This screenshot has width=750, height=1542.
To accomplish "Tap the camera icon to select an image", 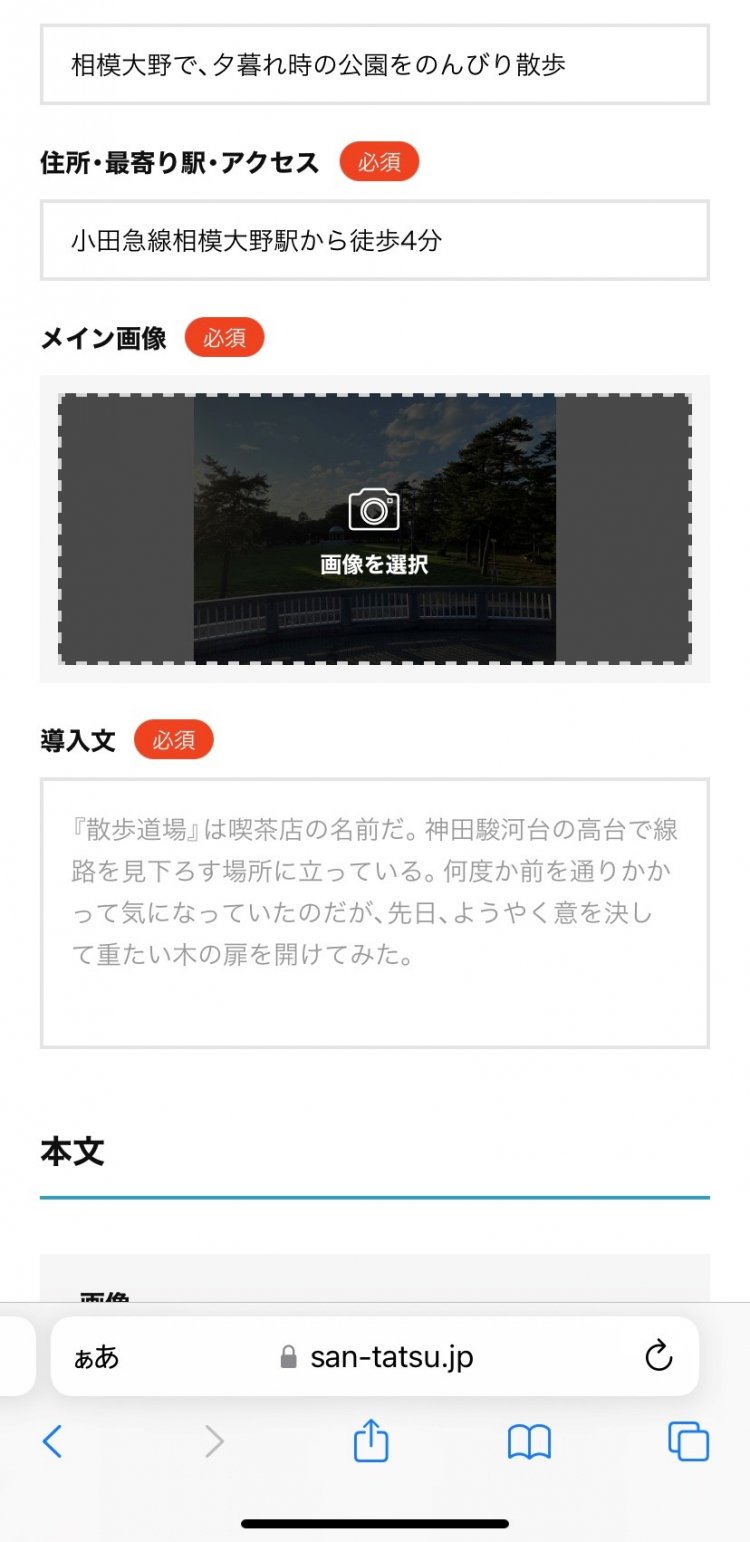I will pyautogui.click(x=375, y=509).
